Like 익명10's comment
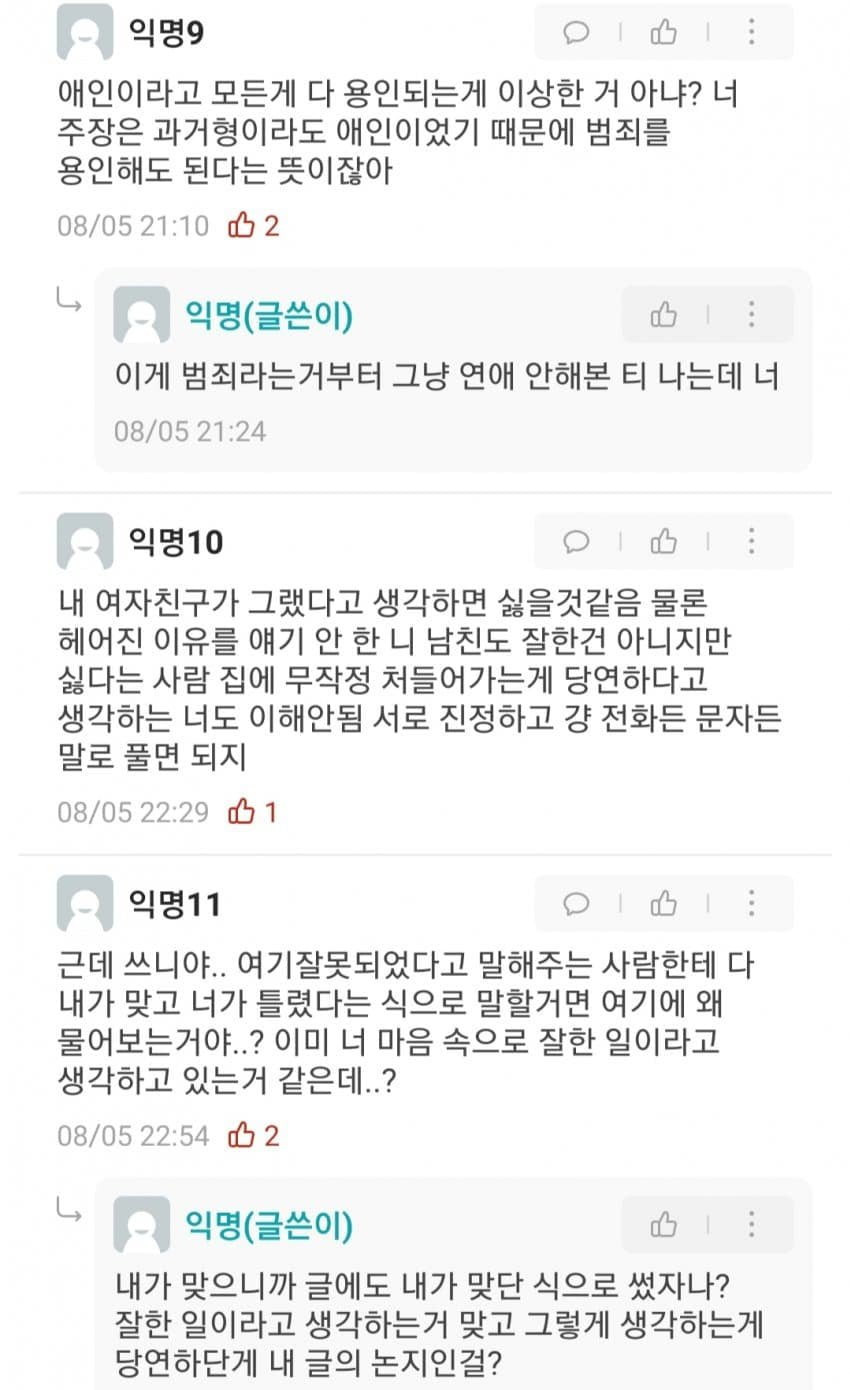Screen dimensions: 850x1390 [x=663, y=542]
